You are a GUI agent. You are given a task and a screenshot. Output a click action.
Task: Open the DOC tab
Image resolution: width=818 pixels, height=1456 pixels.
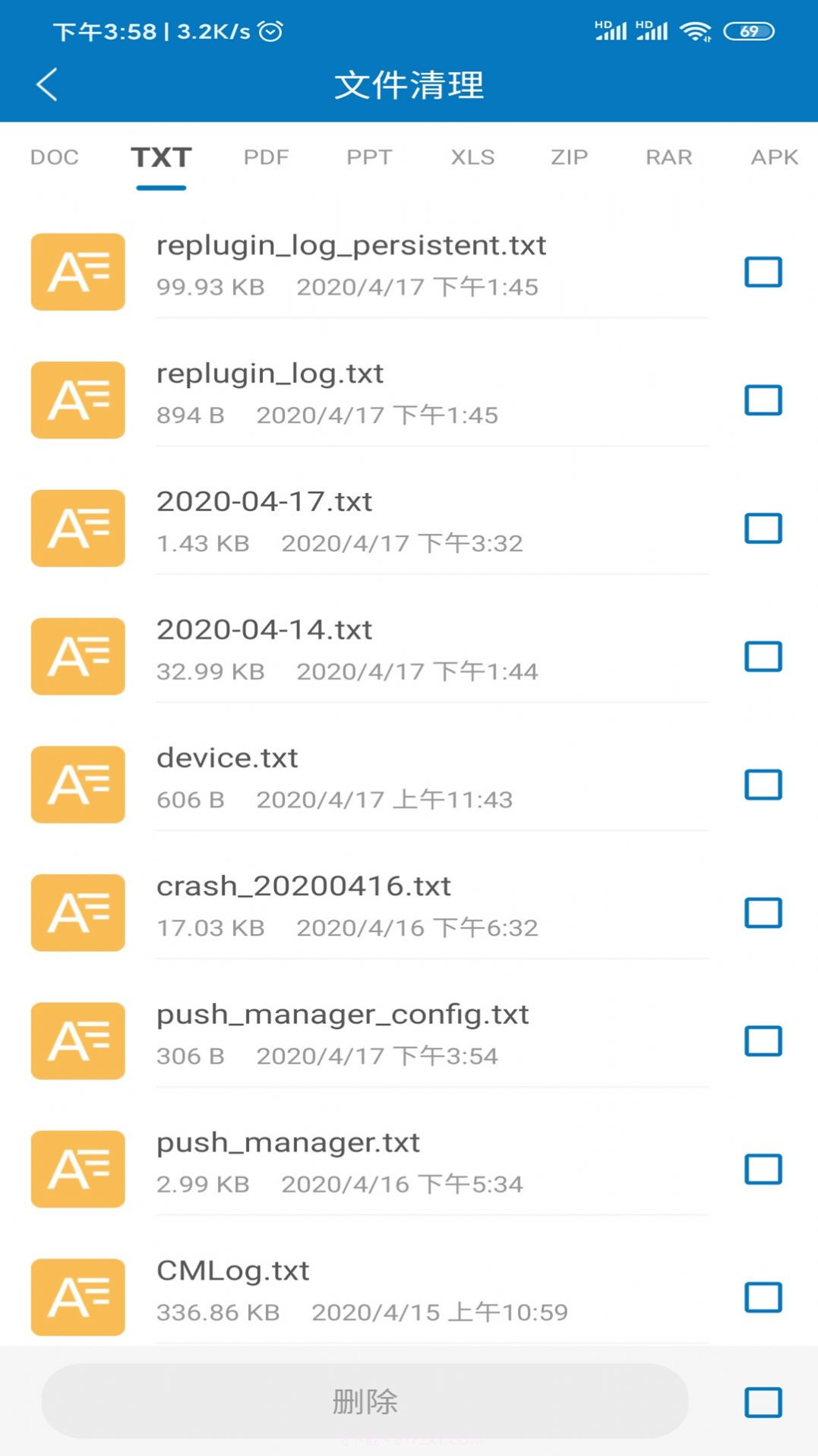tap(54, 158)
